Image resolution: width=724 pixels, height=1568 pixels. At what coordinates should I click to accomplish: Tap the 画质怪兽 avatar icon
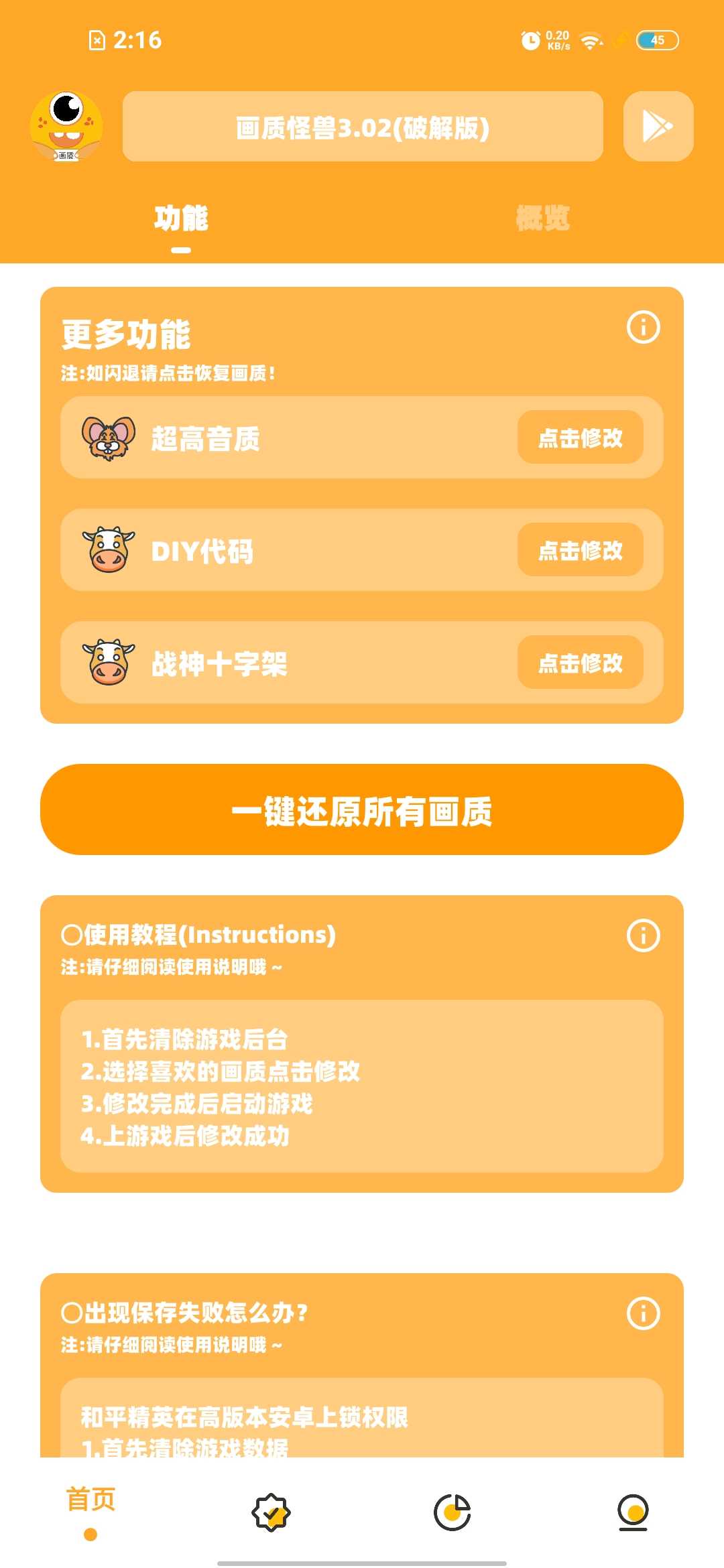point(66,127)
